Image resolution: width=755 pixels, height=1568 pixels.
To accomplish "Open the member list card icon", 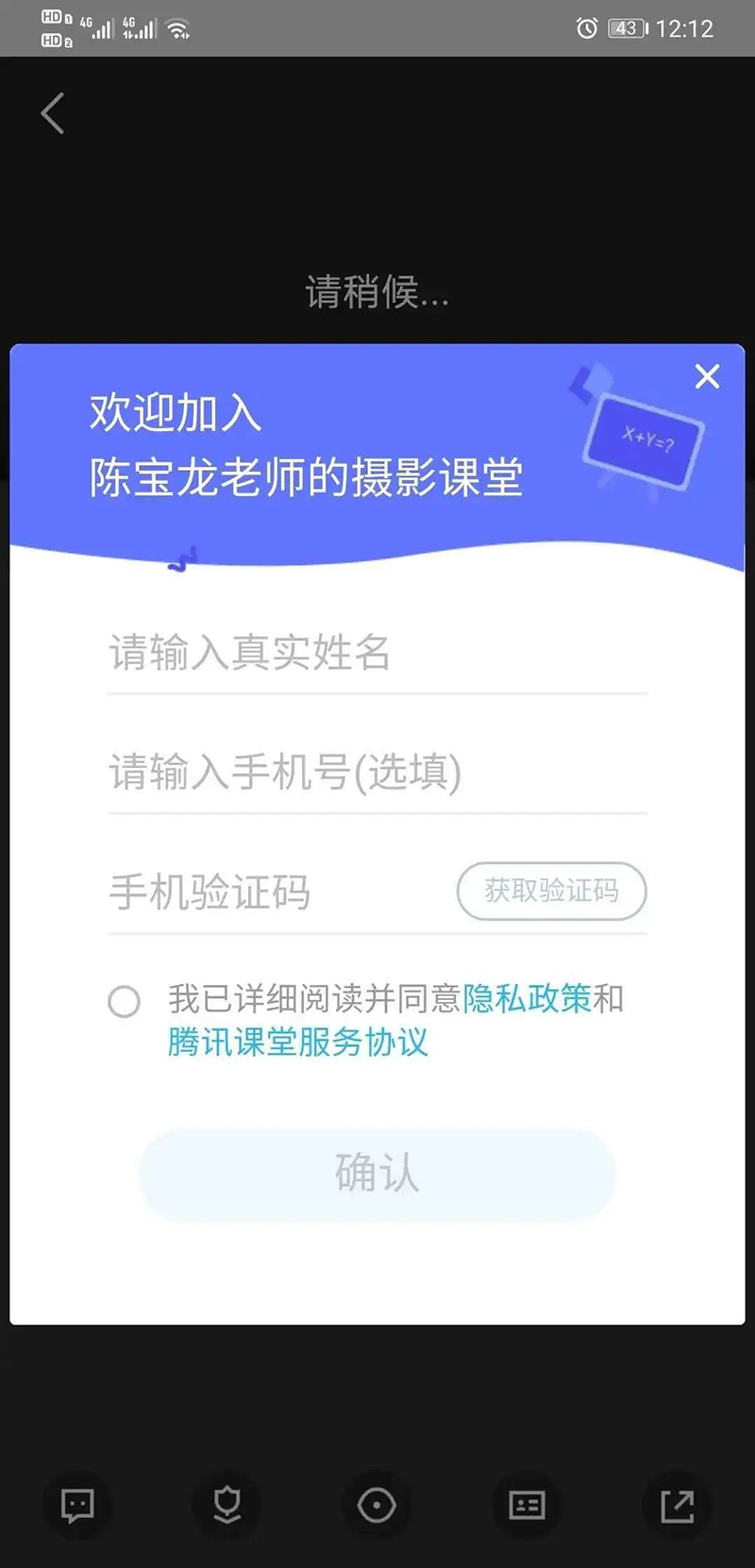I will click(x=527, y=1505).
